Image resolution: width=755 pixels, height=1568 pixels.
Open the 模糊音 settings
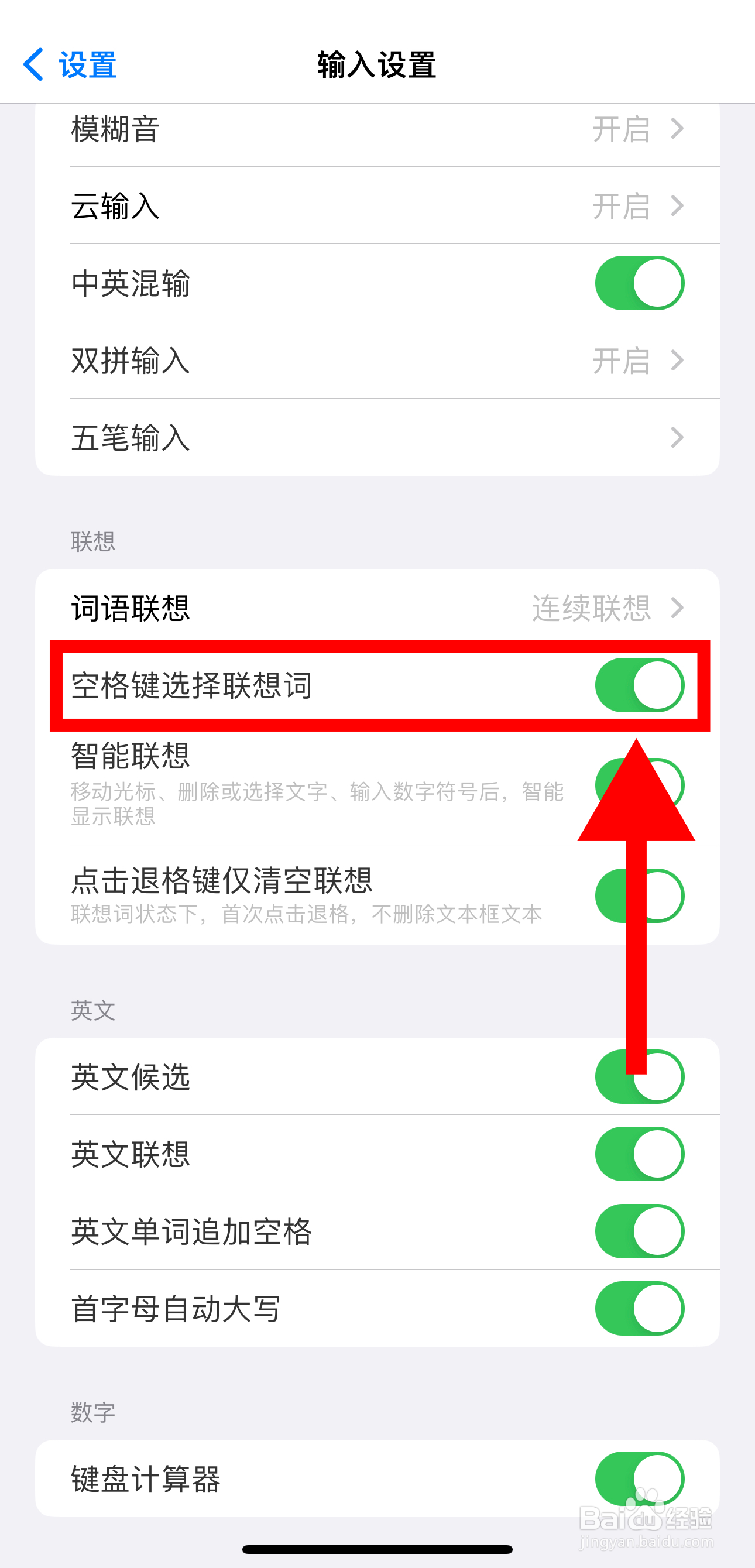377,128
